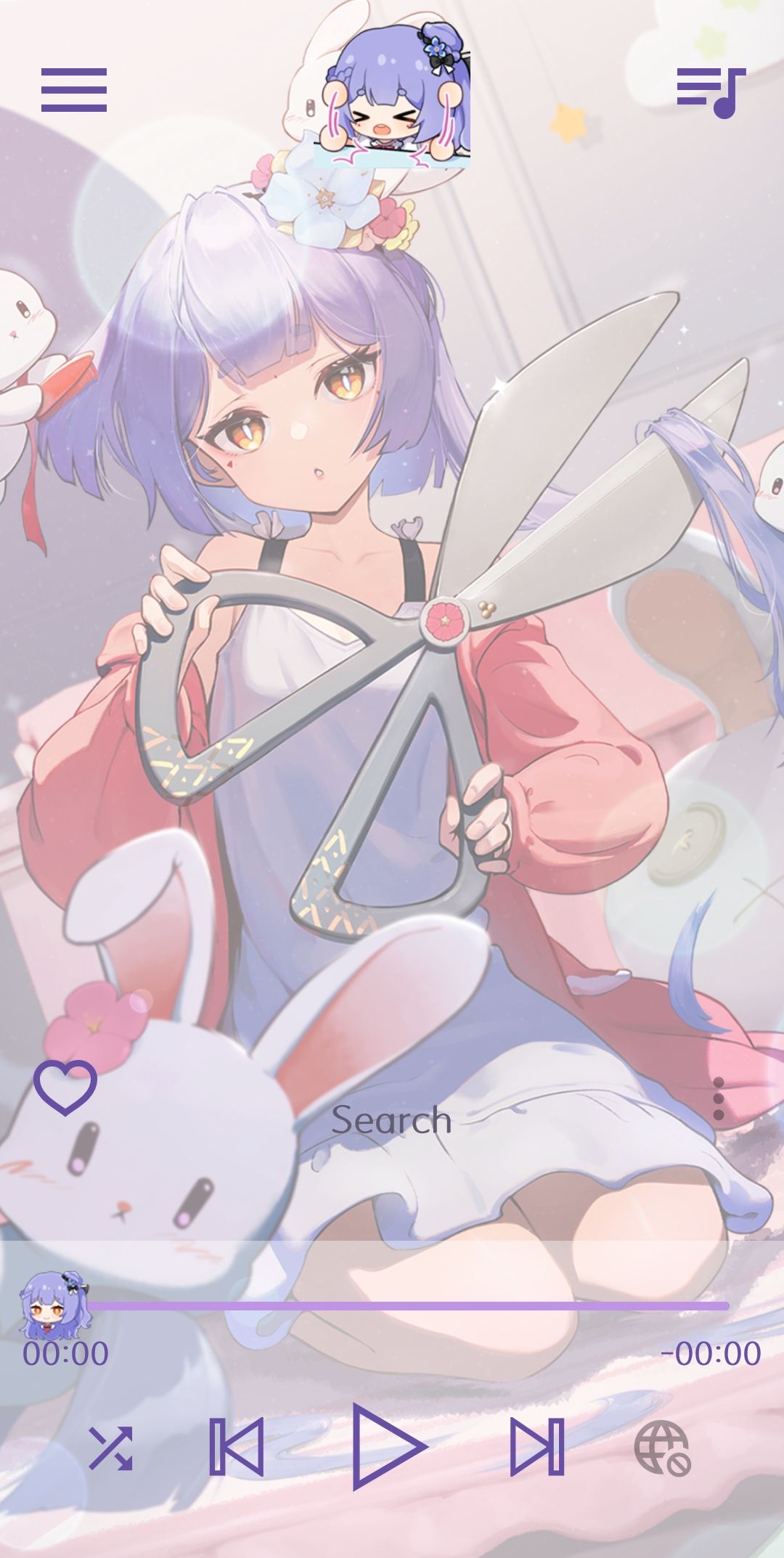This screenshot has width=784, height=1558.
Task: Skip to the previous track
Action: click(x=236, y=1447)
